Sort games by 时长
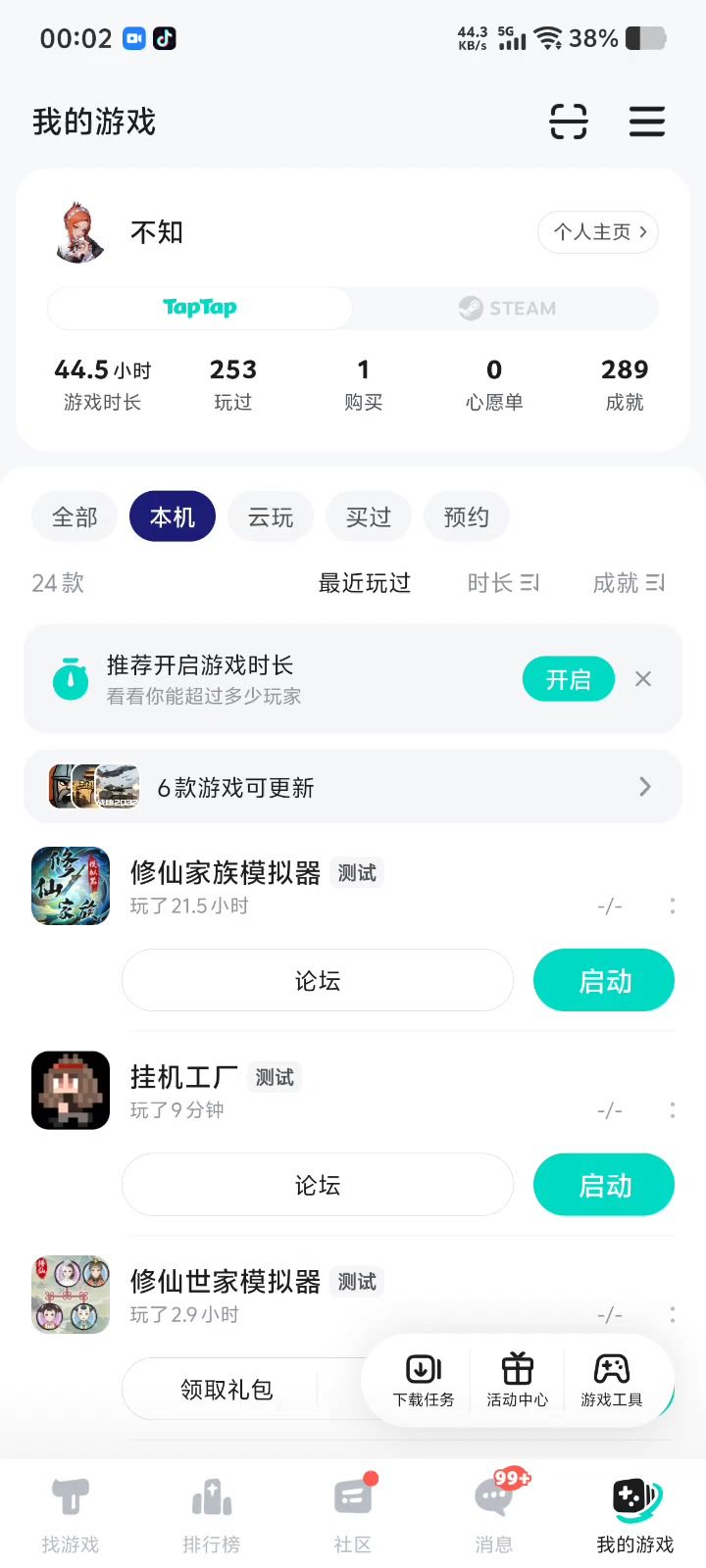706x1568 pixels. click(x=503, y=583)
